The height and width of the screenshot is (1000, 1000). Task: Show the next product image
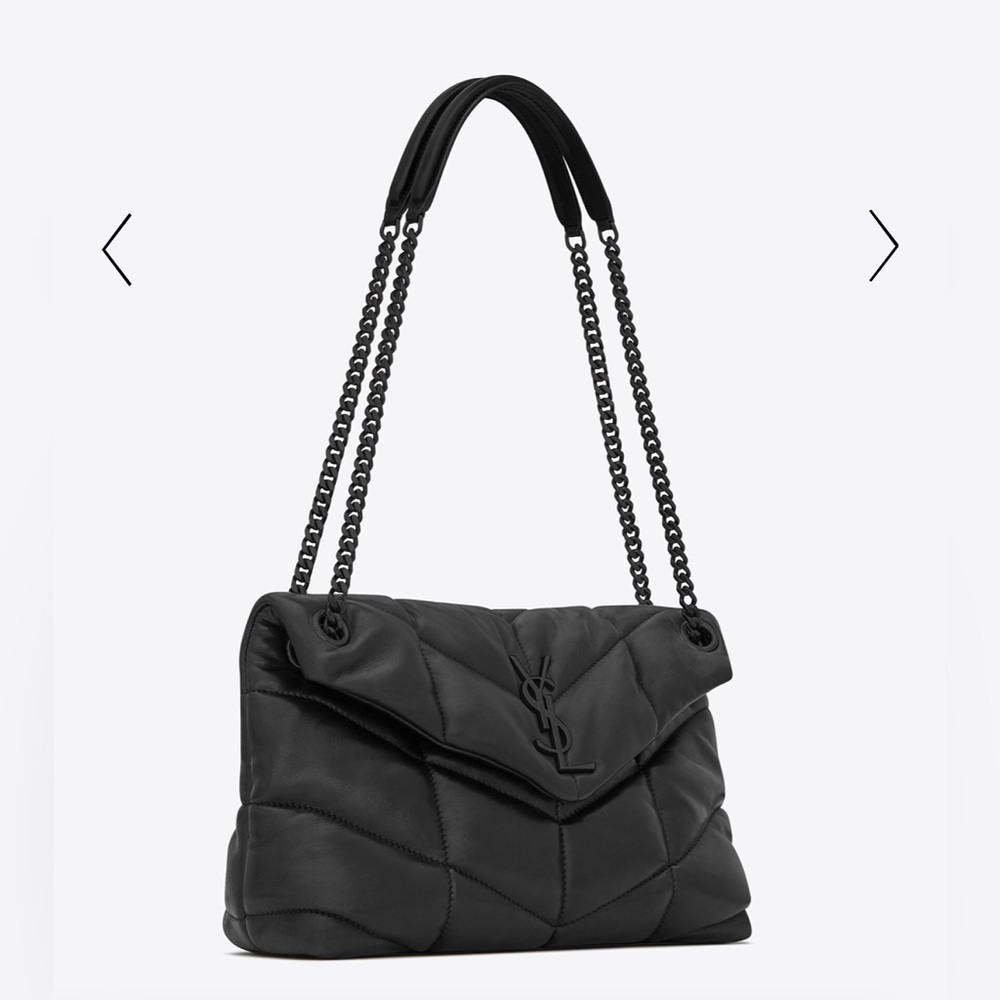(883, 246)
